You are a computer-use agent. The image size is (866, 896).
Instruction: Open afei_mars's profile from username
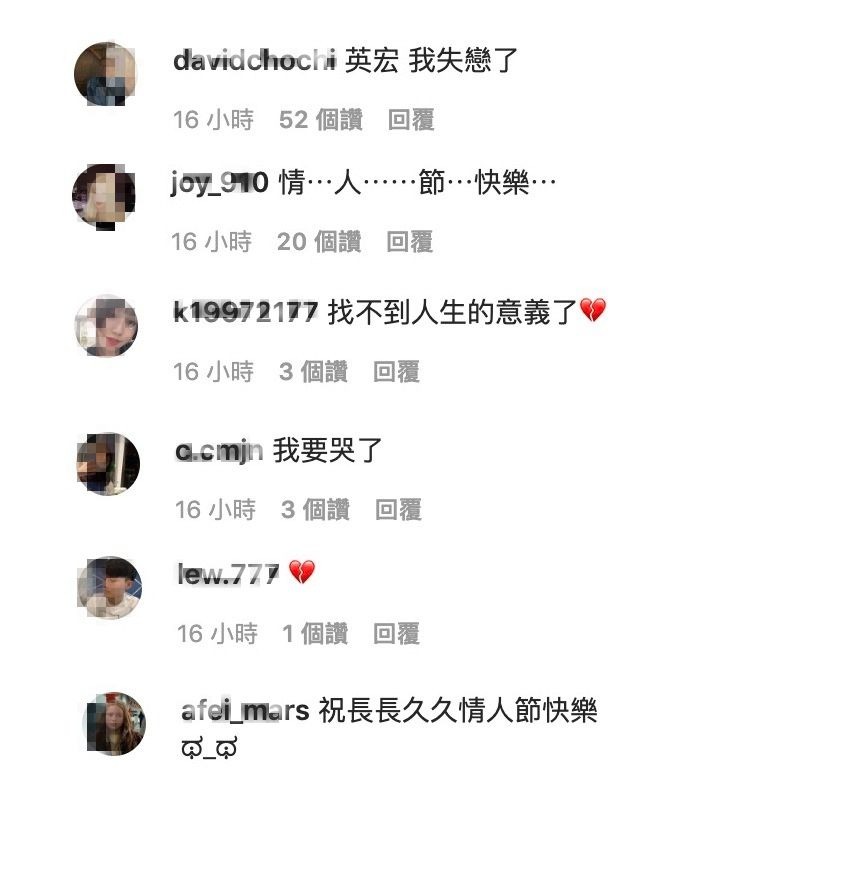click(x=245, y=712)
